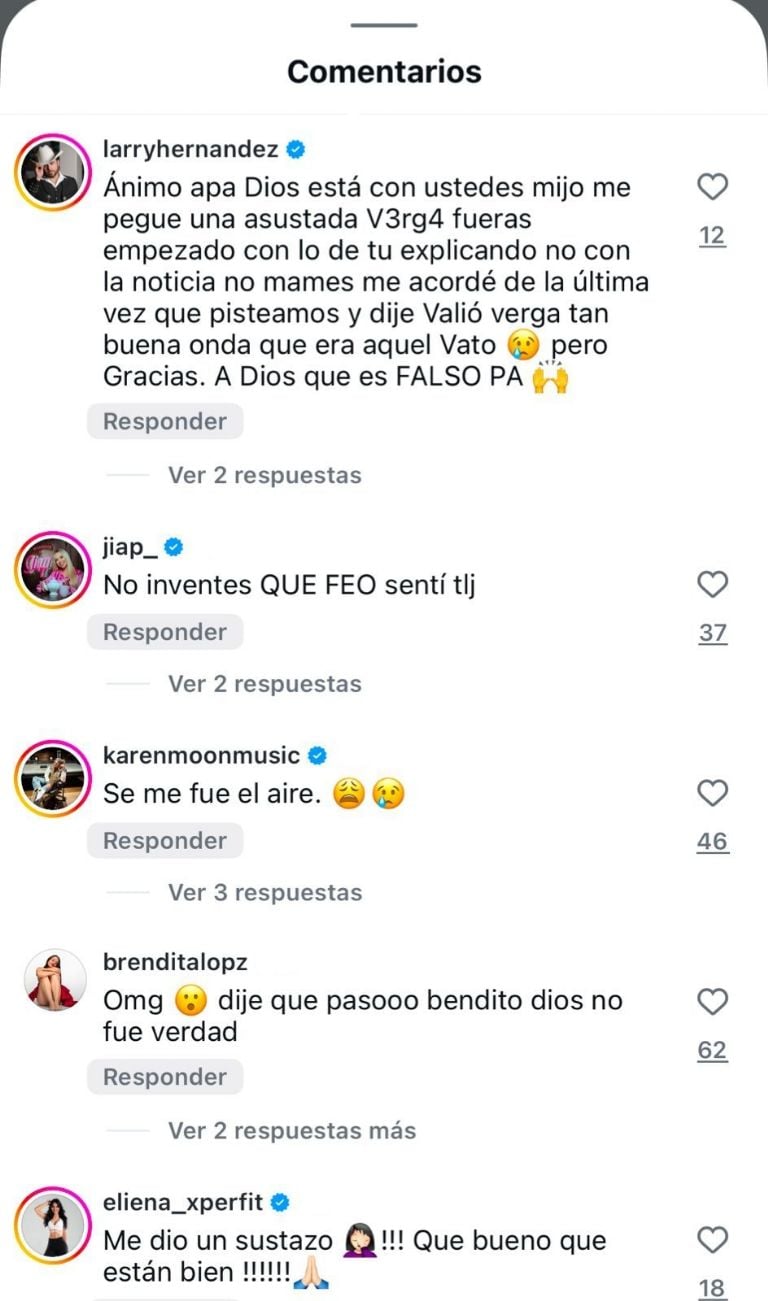Viewport: 768px width, 1301px height.
Task: Visit karenmoonmusic's profile via username
Action: click(201, 755)
